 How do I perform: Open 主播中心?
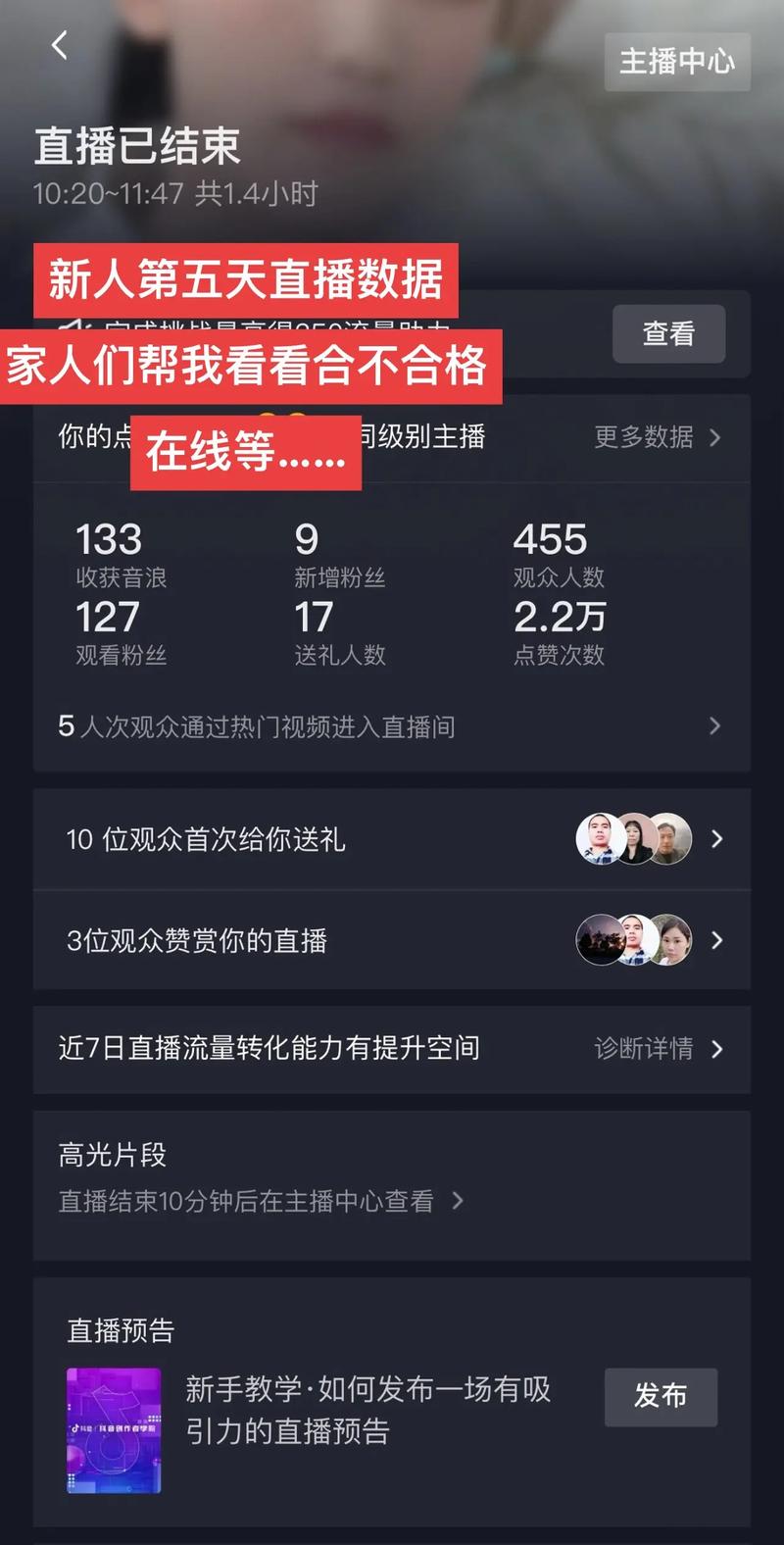(x=676, y=62)
